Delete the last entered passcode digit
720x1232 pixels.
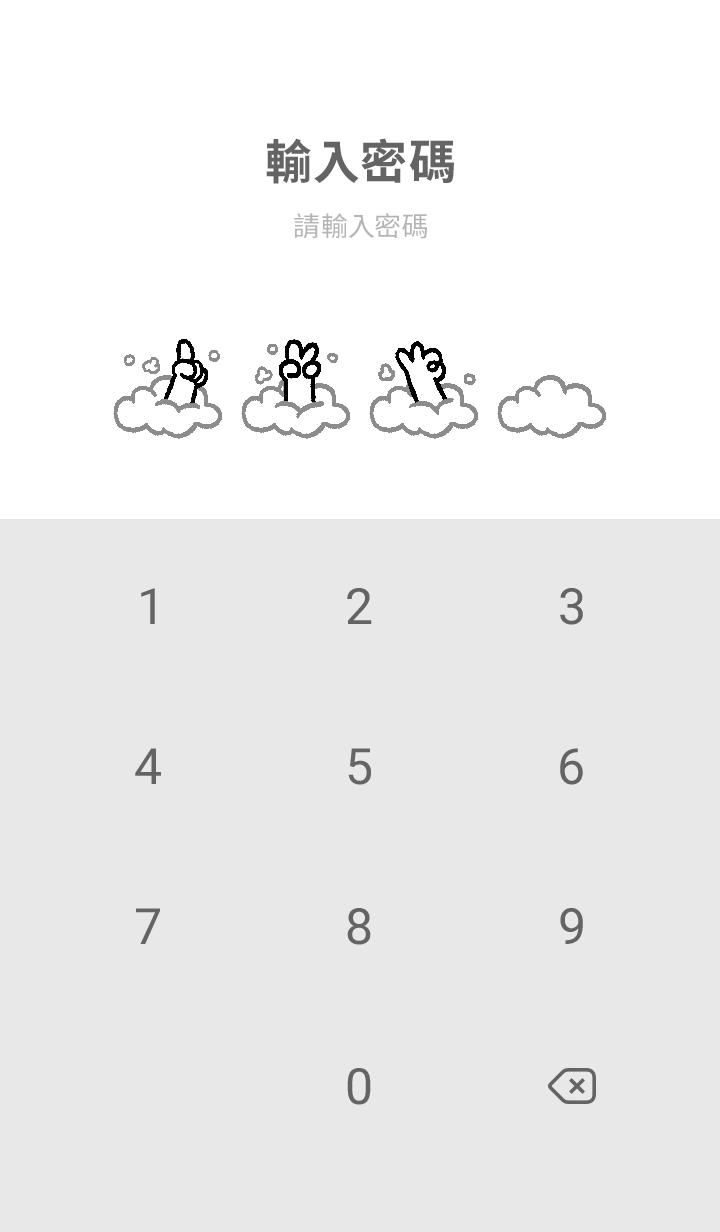(572, 1086)
